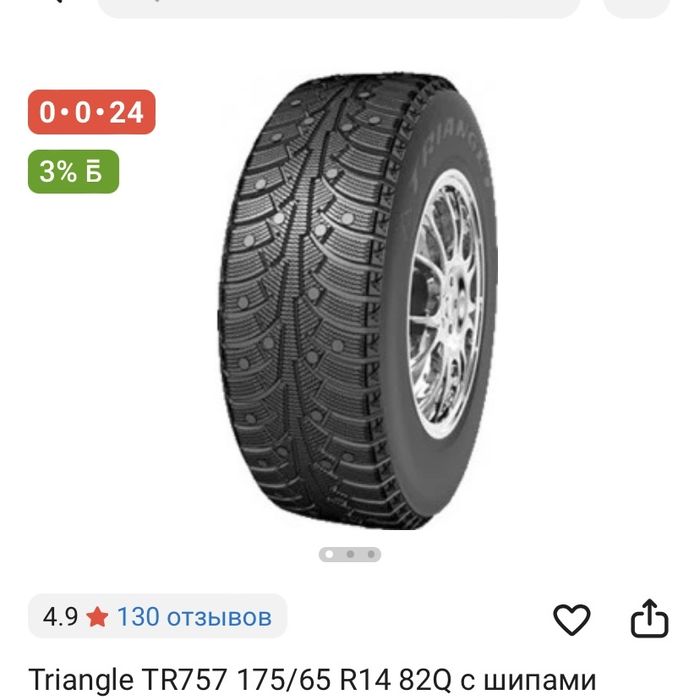Add this tire to favorites

[x=572, y=620]
